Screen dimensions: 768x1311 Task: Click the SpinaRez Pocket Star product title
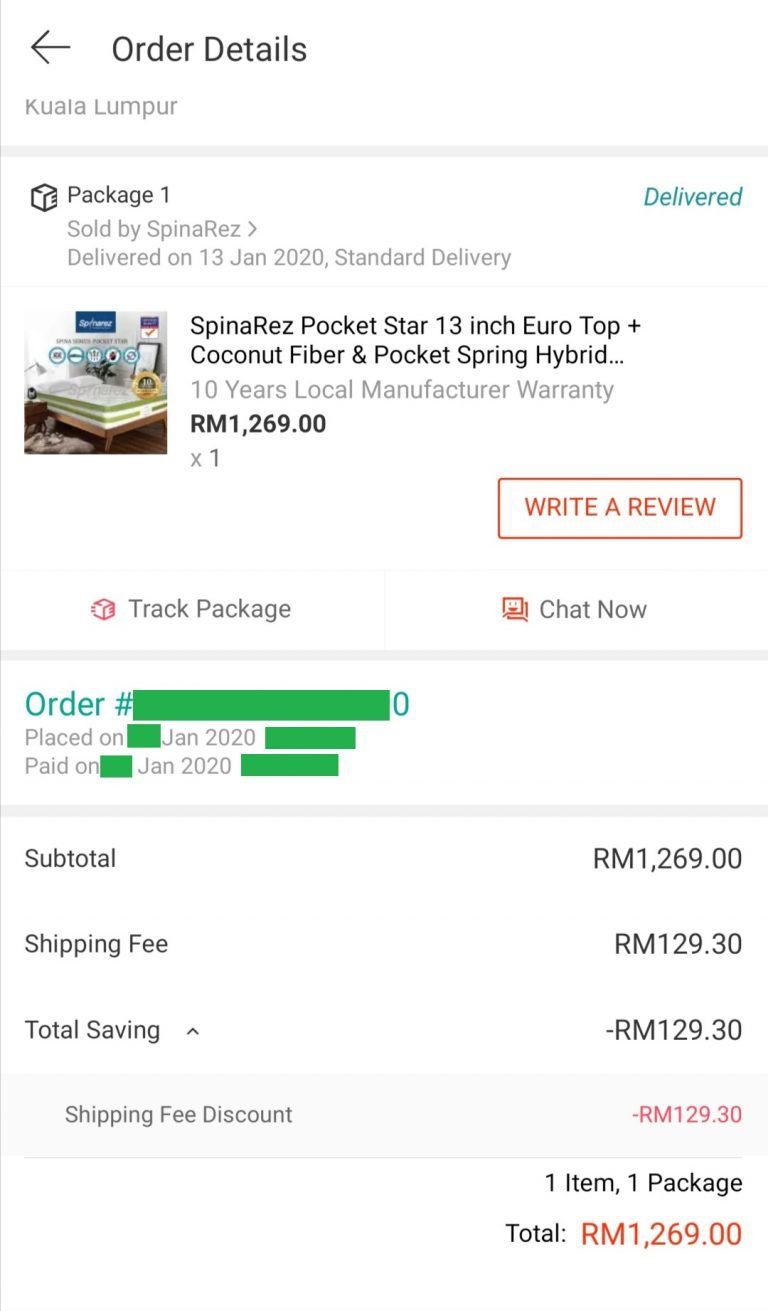click(x=415, y=340)
